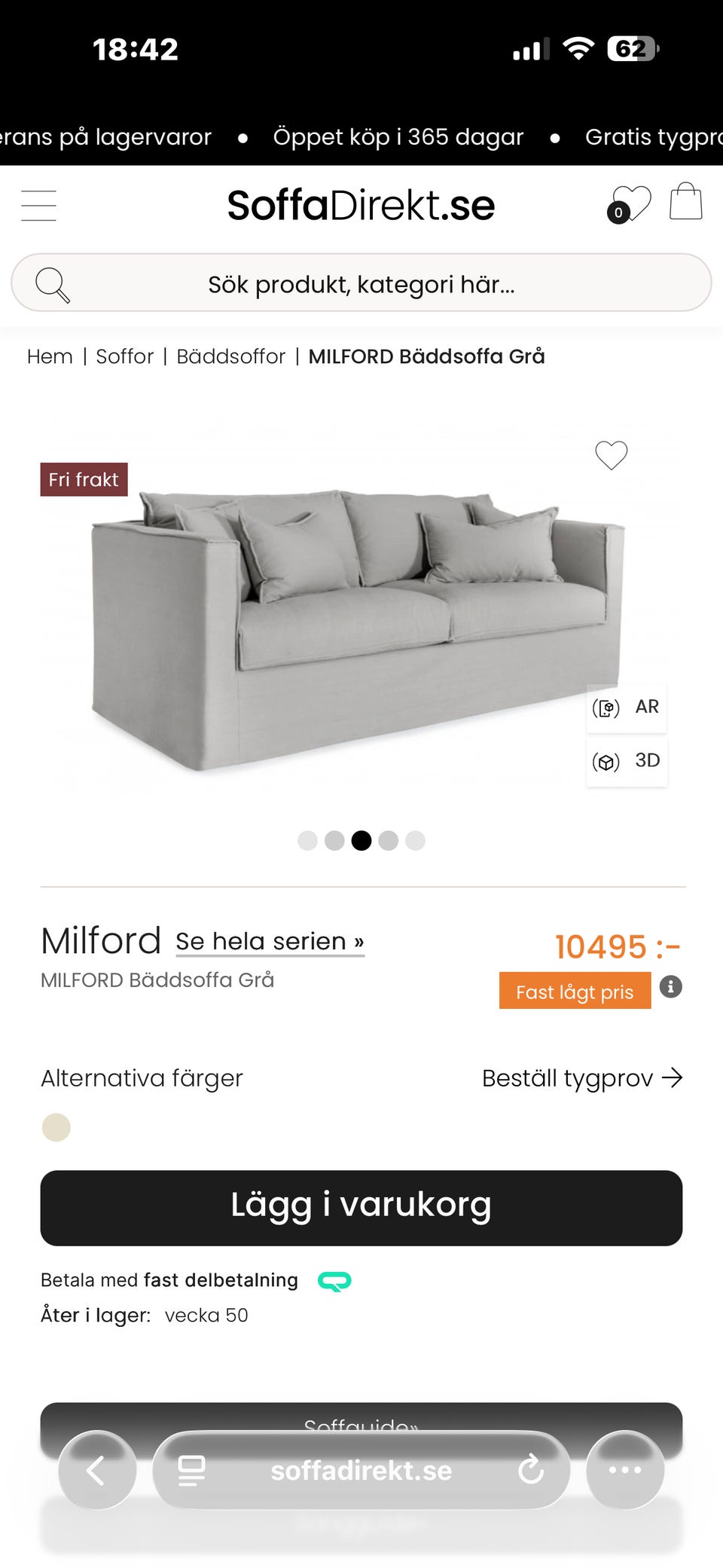View the sofa in AR mode
This screenshot has width=723, height=1568.
[626, 708]
